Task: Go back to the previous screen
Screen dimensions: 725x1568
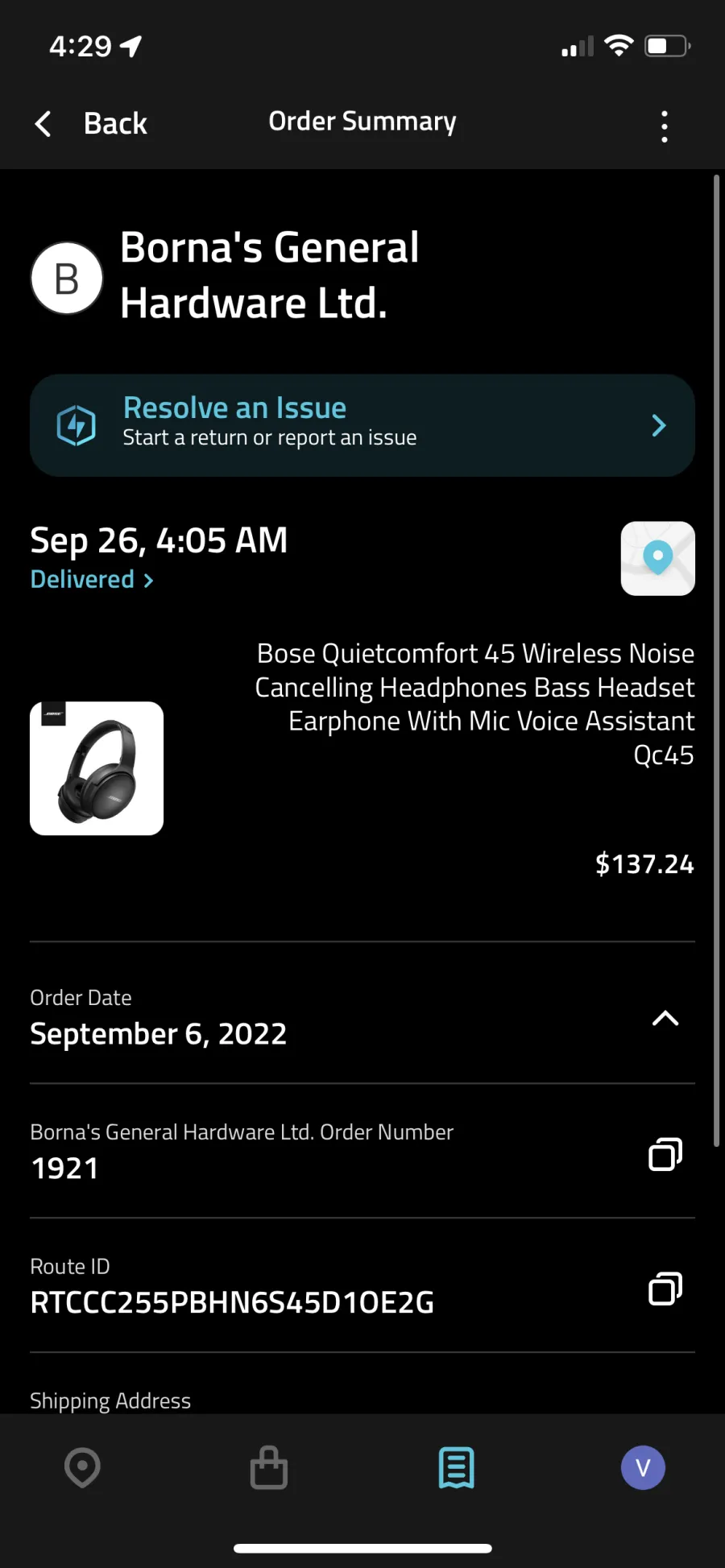Action: [90, 124]
